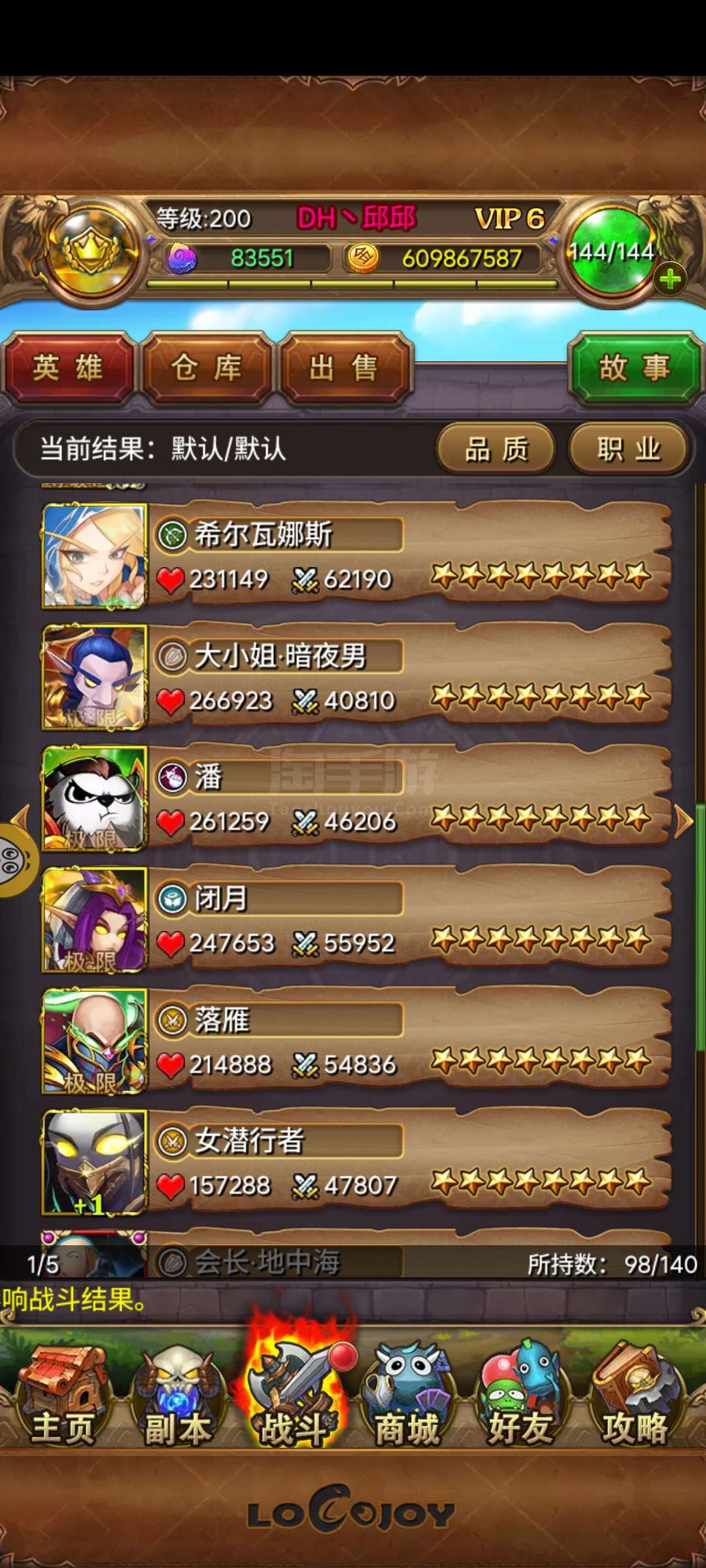The image size is (706, 1568).
Task: Go to next page with right arrow
Action: click(683, 822)
